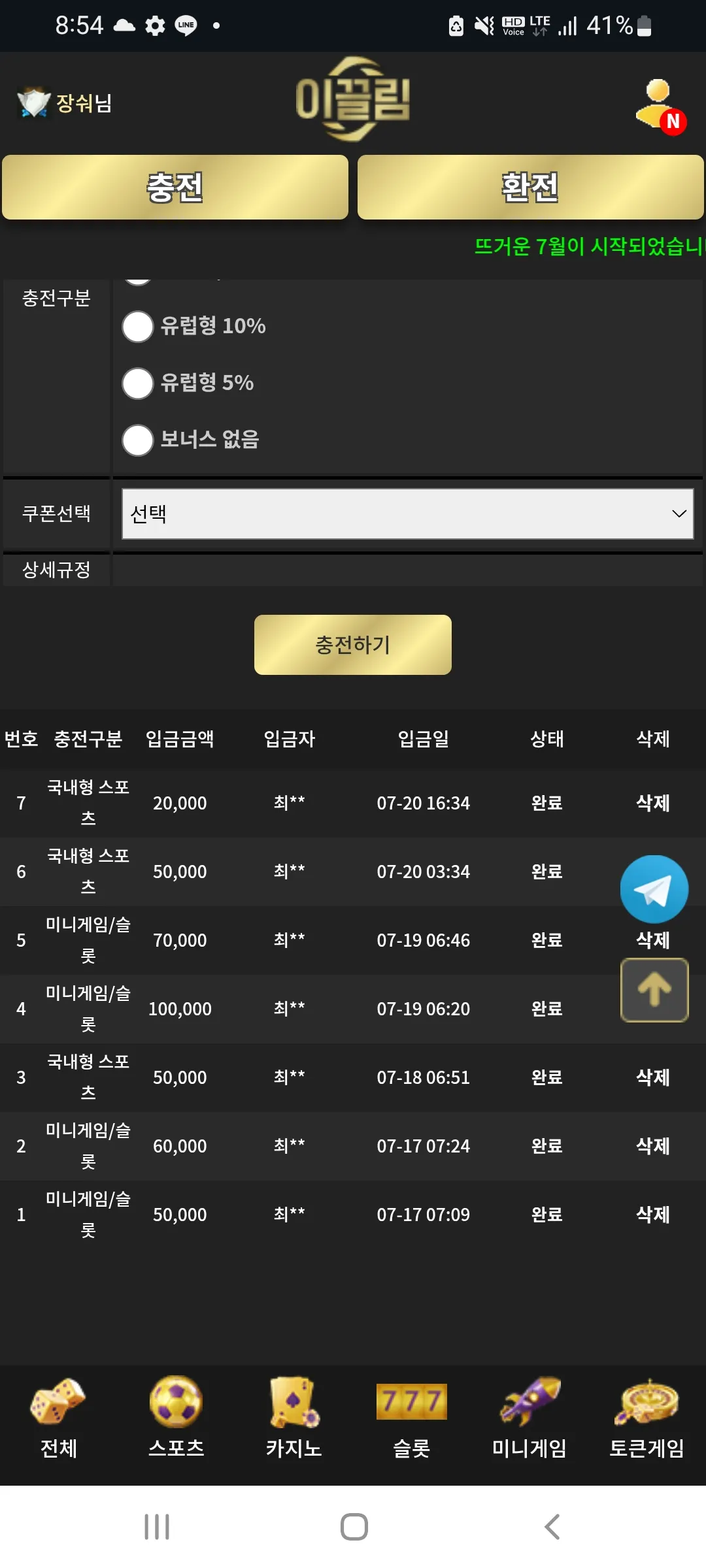Switch to the 전체 tab
The height and width of the screenshot is (1568, 706).
[59, 1418]
